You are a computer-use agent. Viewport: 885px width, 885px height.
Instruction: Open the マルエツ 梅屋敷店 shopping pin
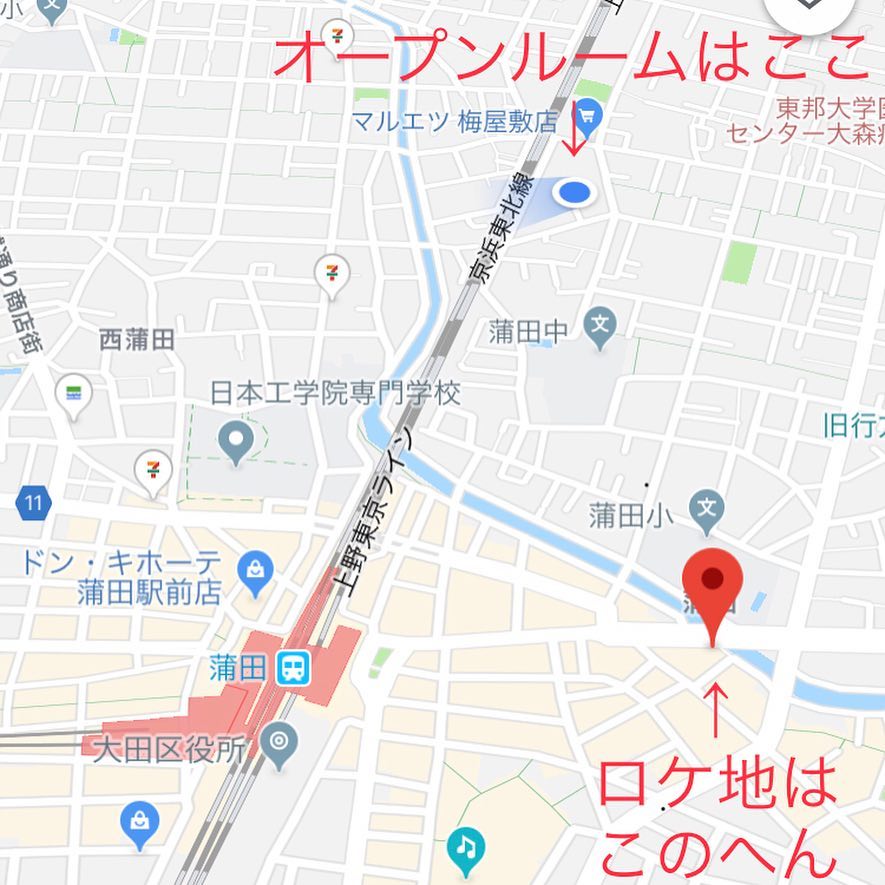point(588,117)
